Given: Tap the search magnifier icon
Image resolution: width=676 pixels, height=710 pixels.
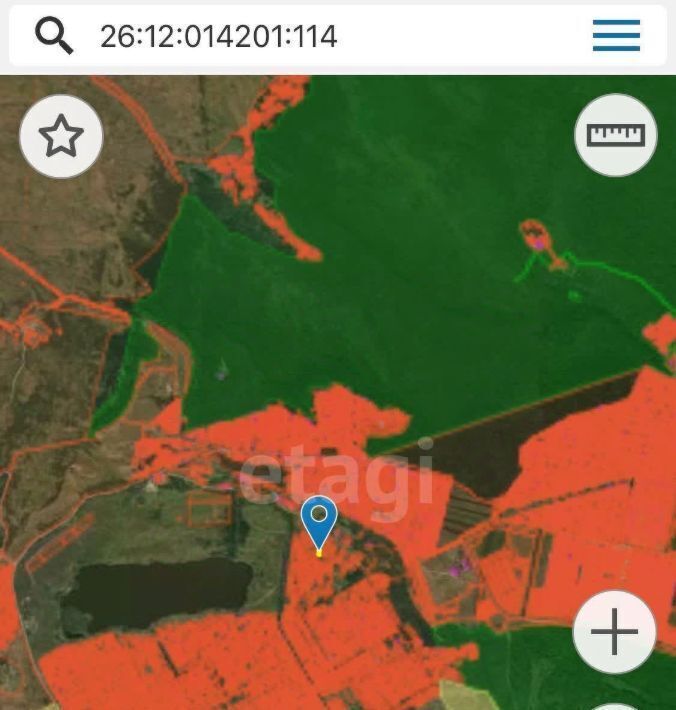Looking at the screenshot, I should (54, 36).
